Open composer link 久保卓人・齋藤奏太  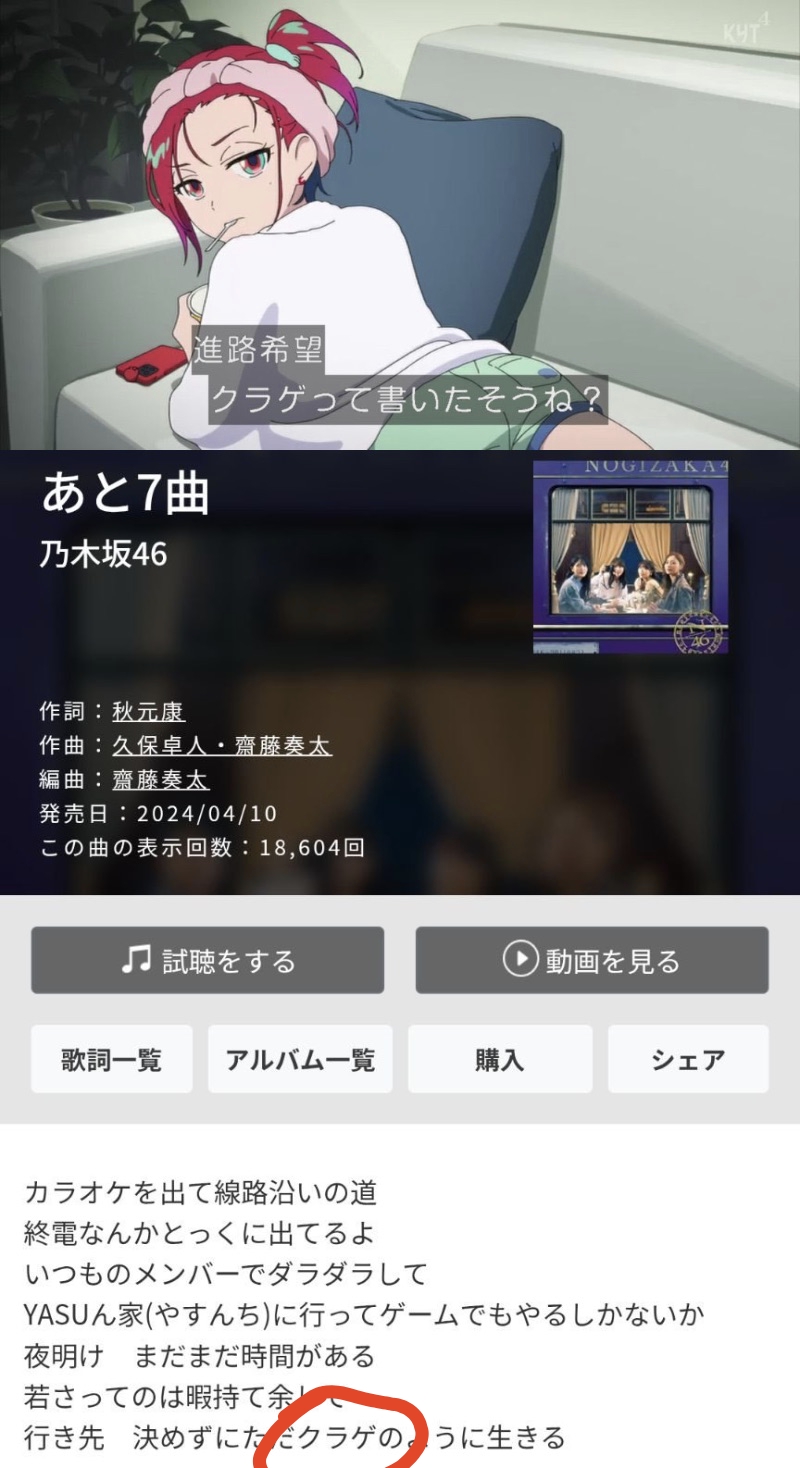click(222, 746)
